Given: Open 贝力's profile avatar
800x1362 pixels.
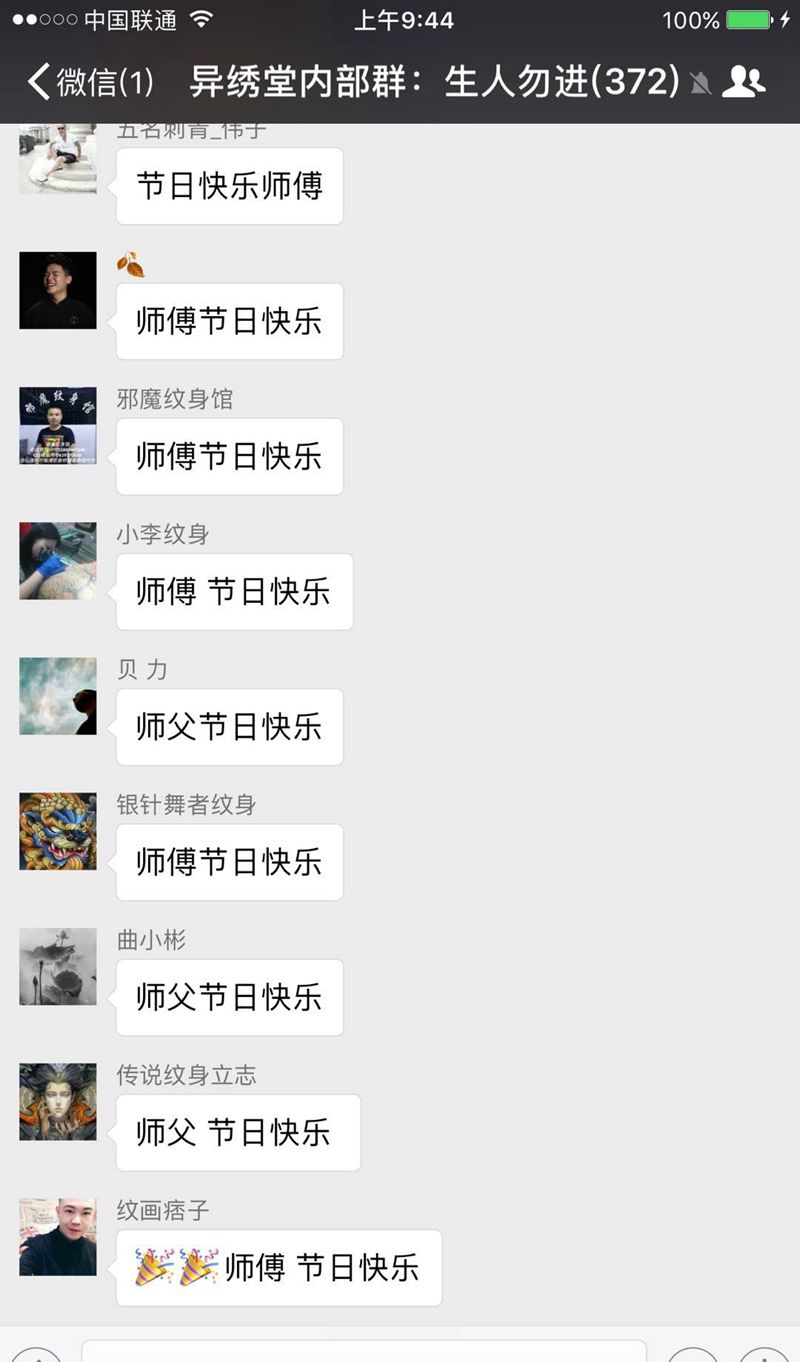Looking at the screenshot, I should (x=58, y=696).
